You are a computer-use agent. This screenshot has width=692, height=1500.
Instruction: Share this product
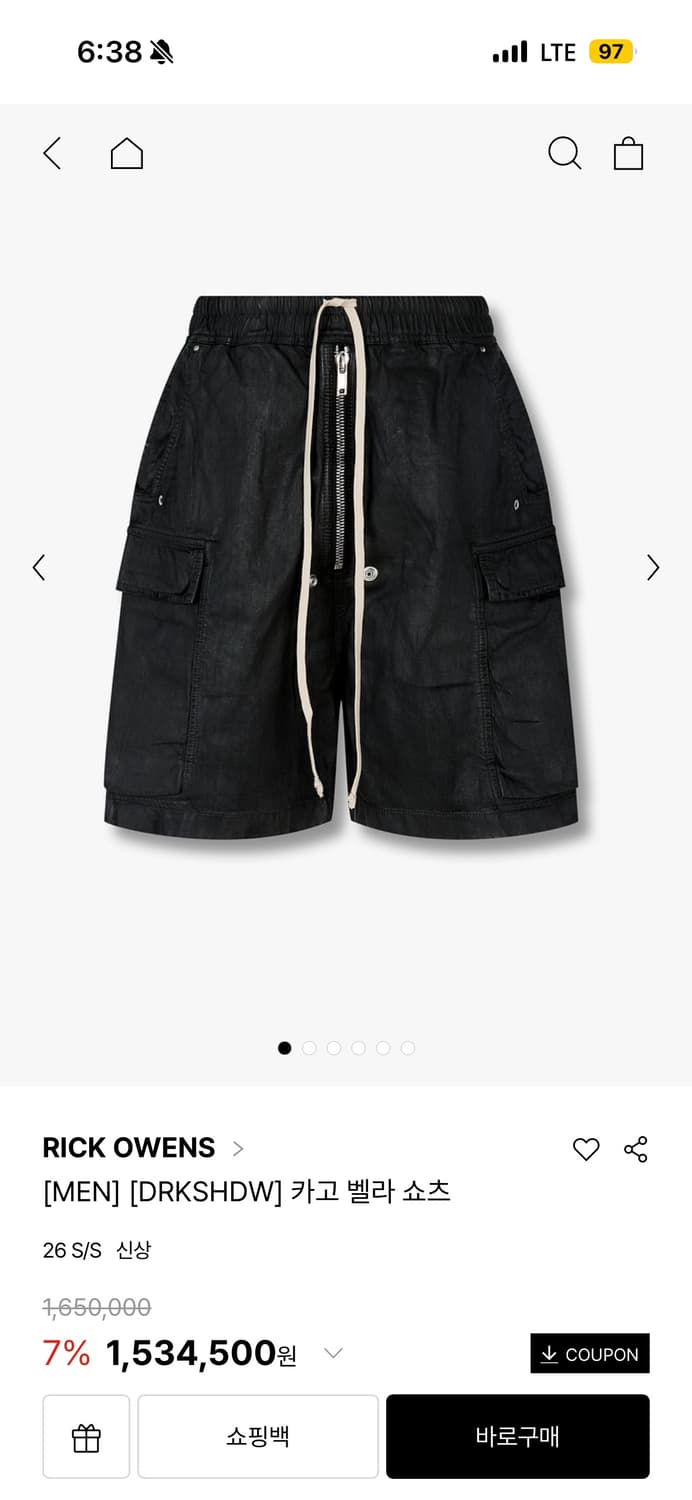(636, 1149)
